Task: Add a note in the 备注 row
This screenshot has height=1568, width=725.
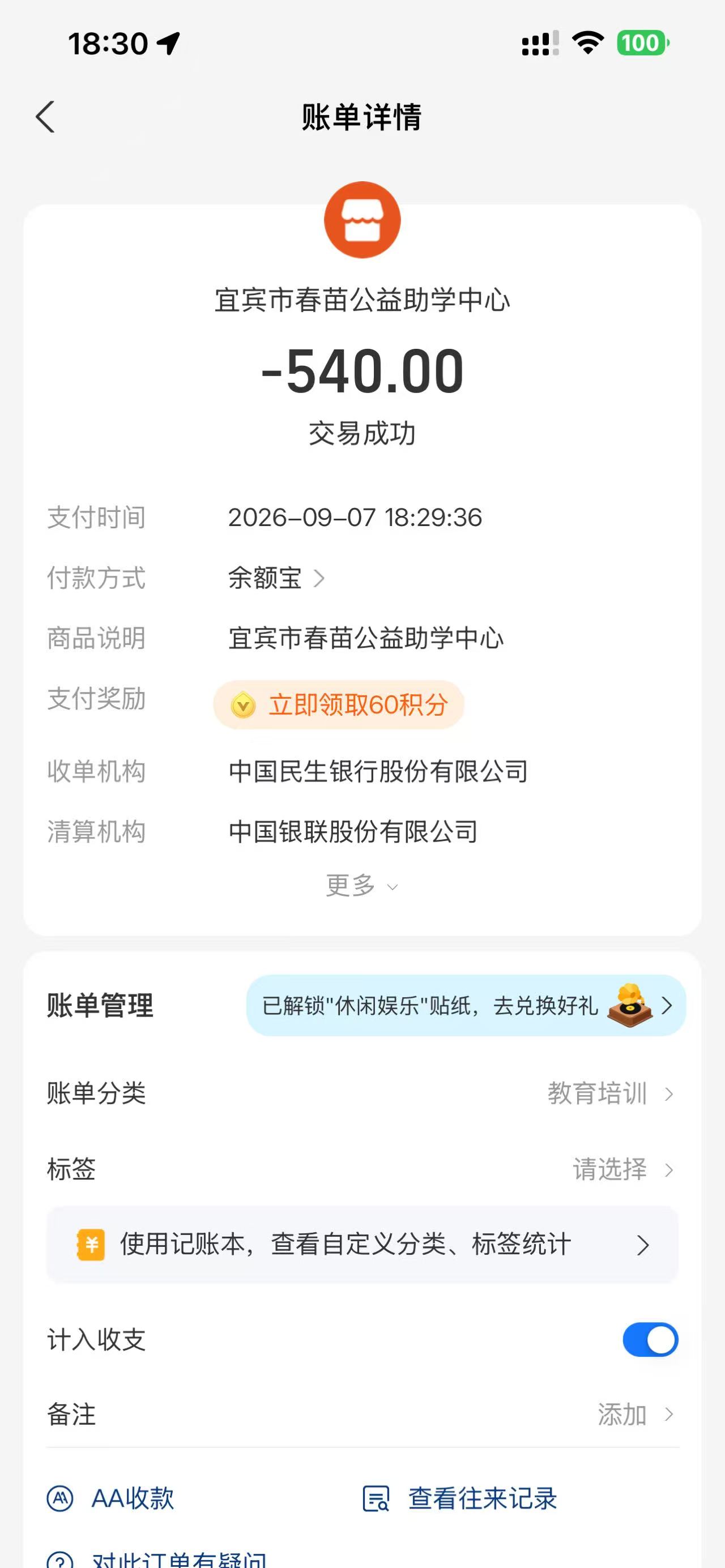Action: coord(362,1414)
